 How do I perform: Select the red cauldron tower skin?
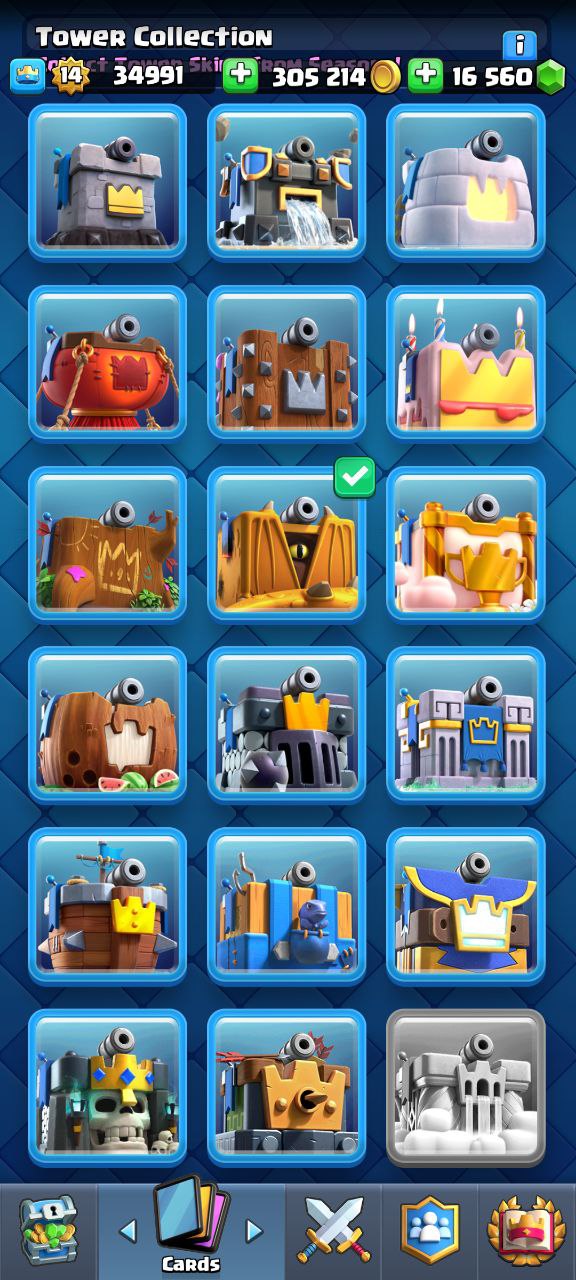pyautogui.click(x=107, y=363)
